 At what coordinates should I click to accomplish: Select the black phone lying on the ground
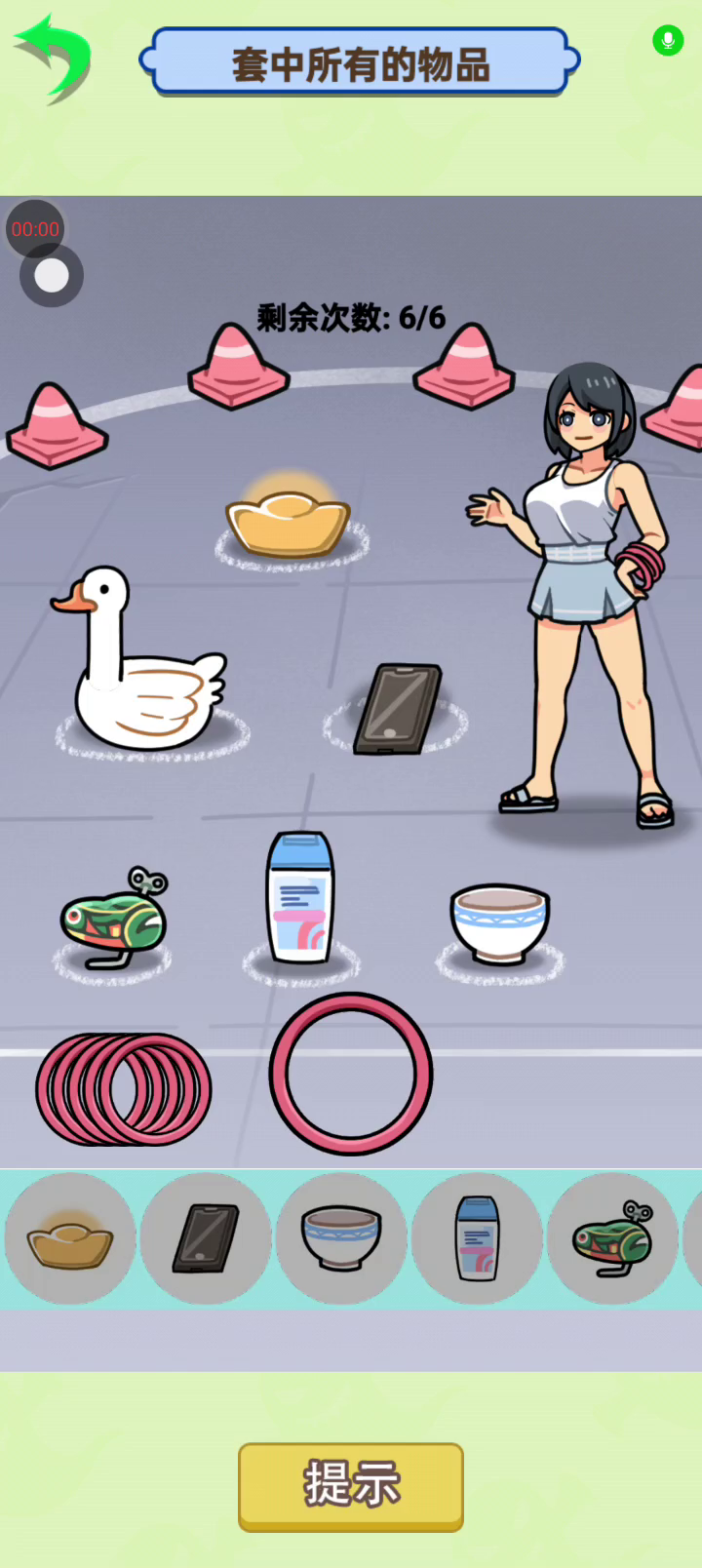398,710
